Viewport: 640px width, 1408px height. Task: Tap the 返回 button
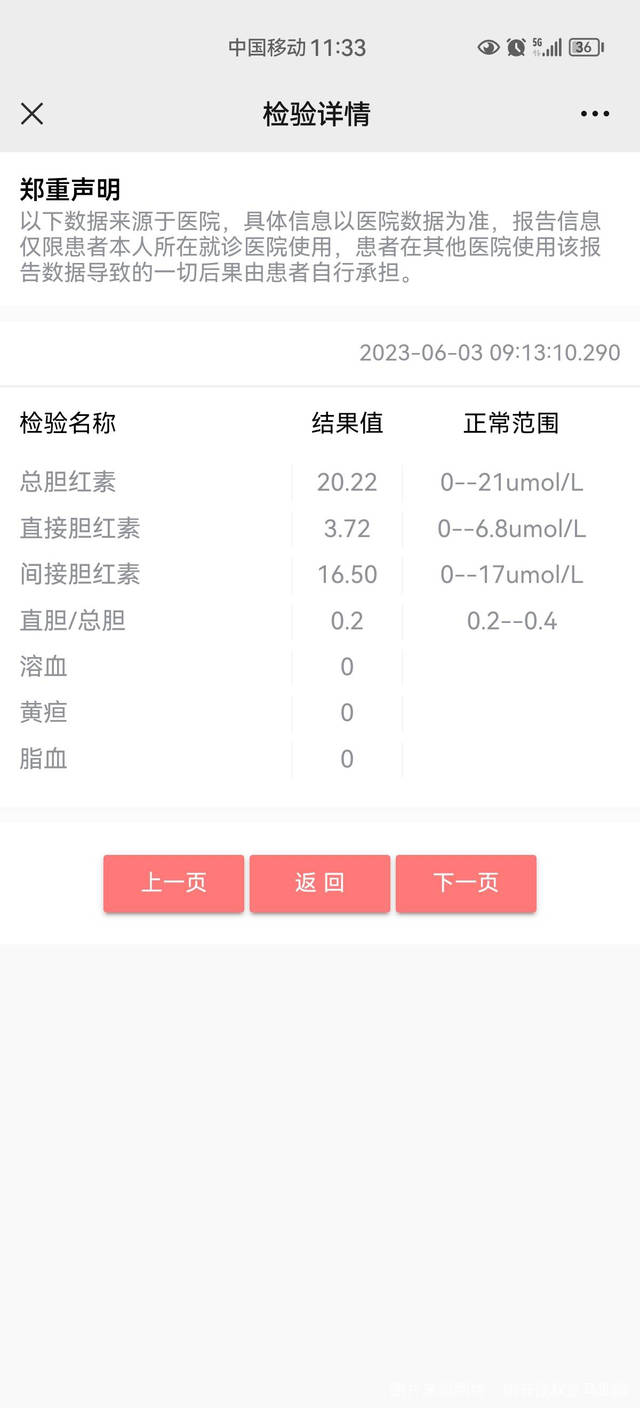[320, 883]
